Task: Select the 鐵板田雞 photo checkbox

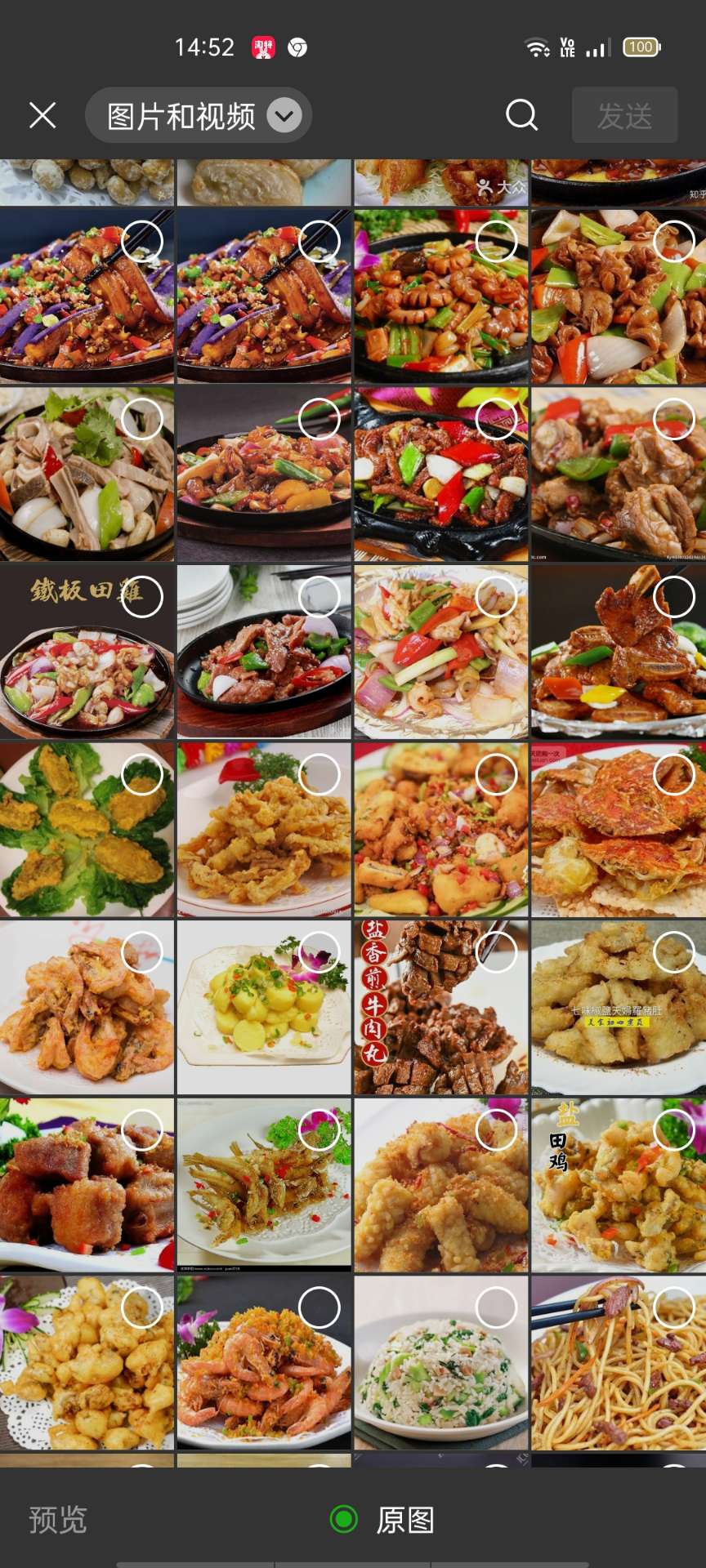Action: tap(142, 597)
